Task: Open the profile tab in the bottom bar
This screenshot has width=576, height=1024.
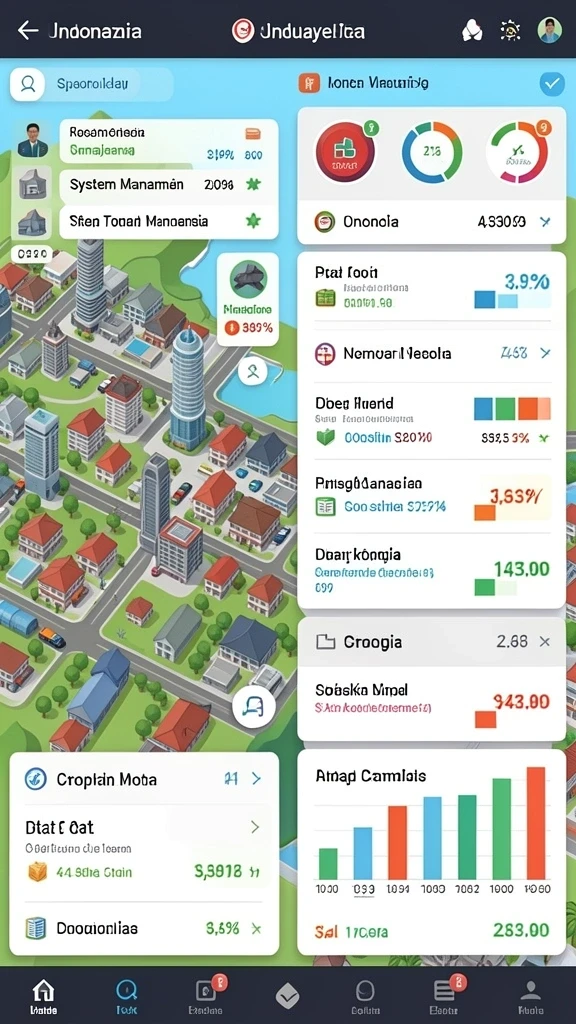Action: 530,995
